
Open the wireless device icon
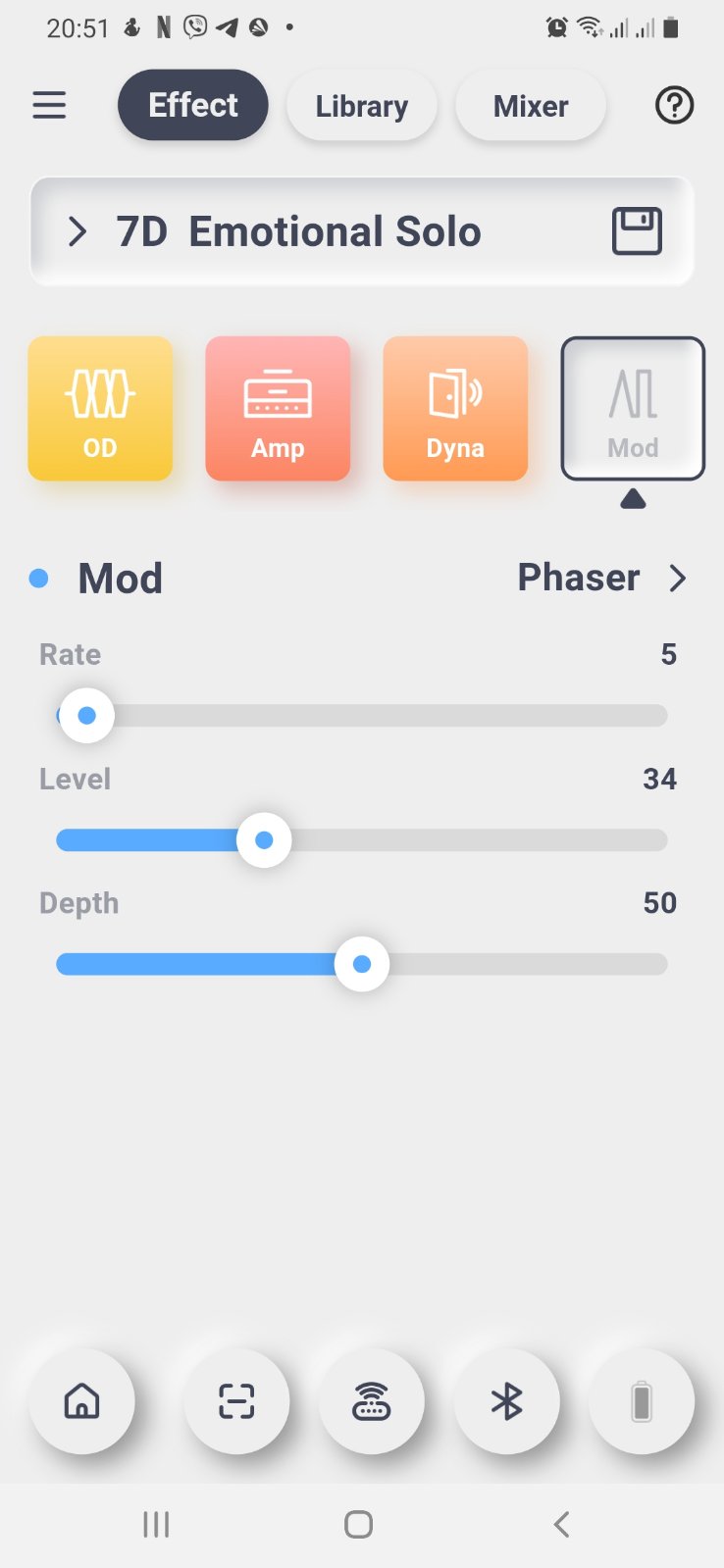[x=371, y=1401]
